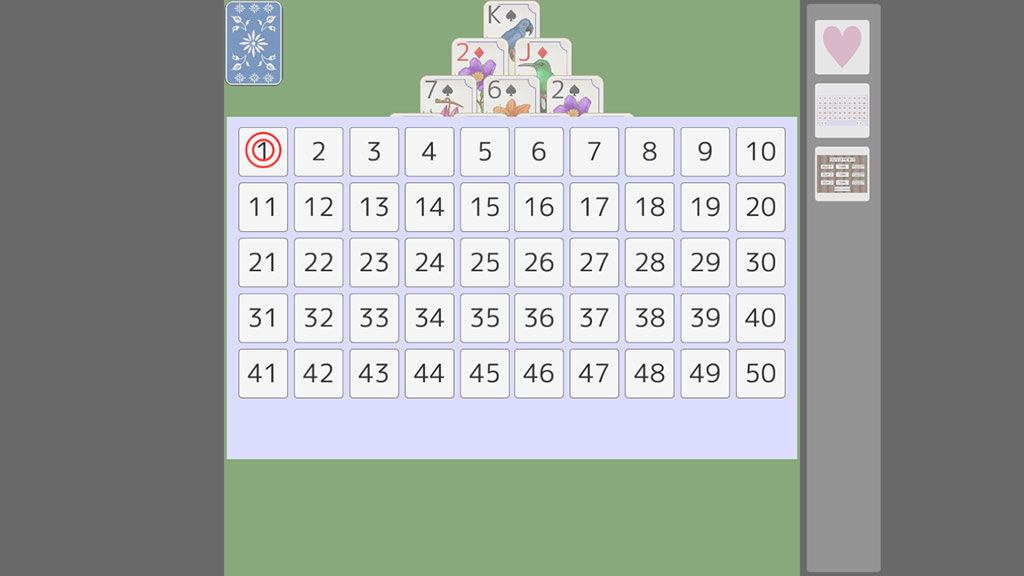The width and height of the screenshot is (1024, 576).
Task: Select level 22
Action: tap(319, 263)
